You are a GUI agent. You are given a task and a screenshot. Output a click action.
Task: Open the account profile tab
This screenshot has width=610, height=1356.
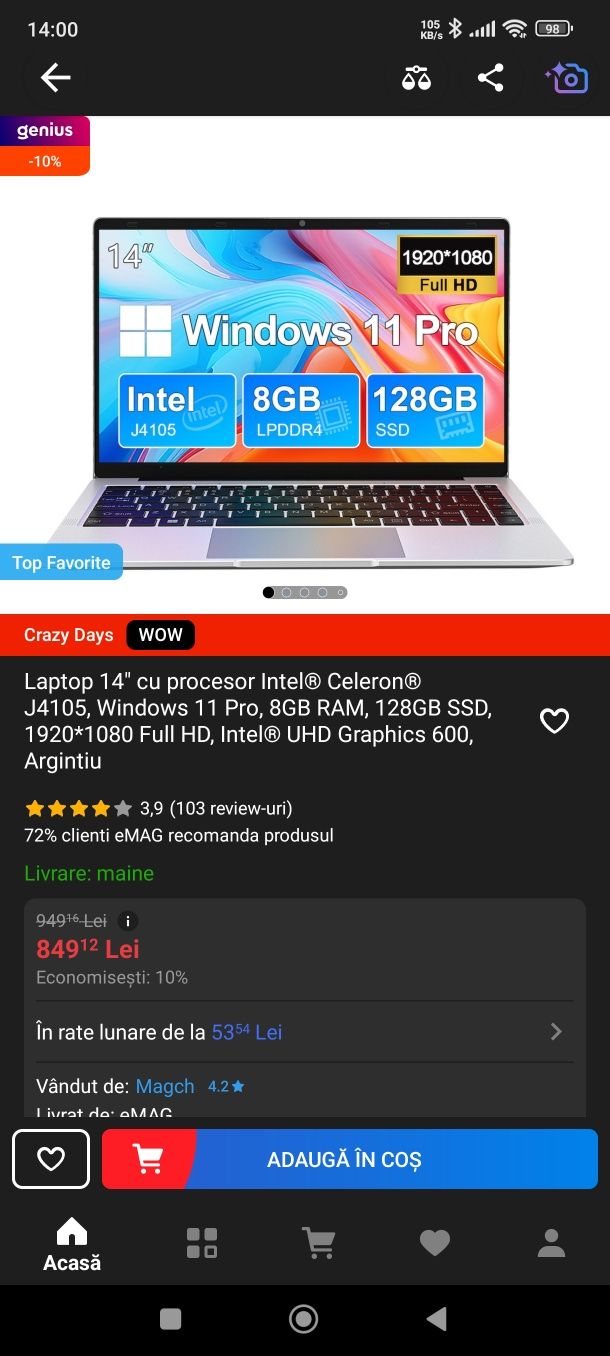click(551, 1243)
